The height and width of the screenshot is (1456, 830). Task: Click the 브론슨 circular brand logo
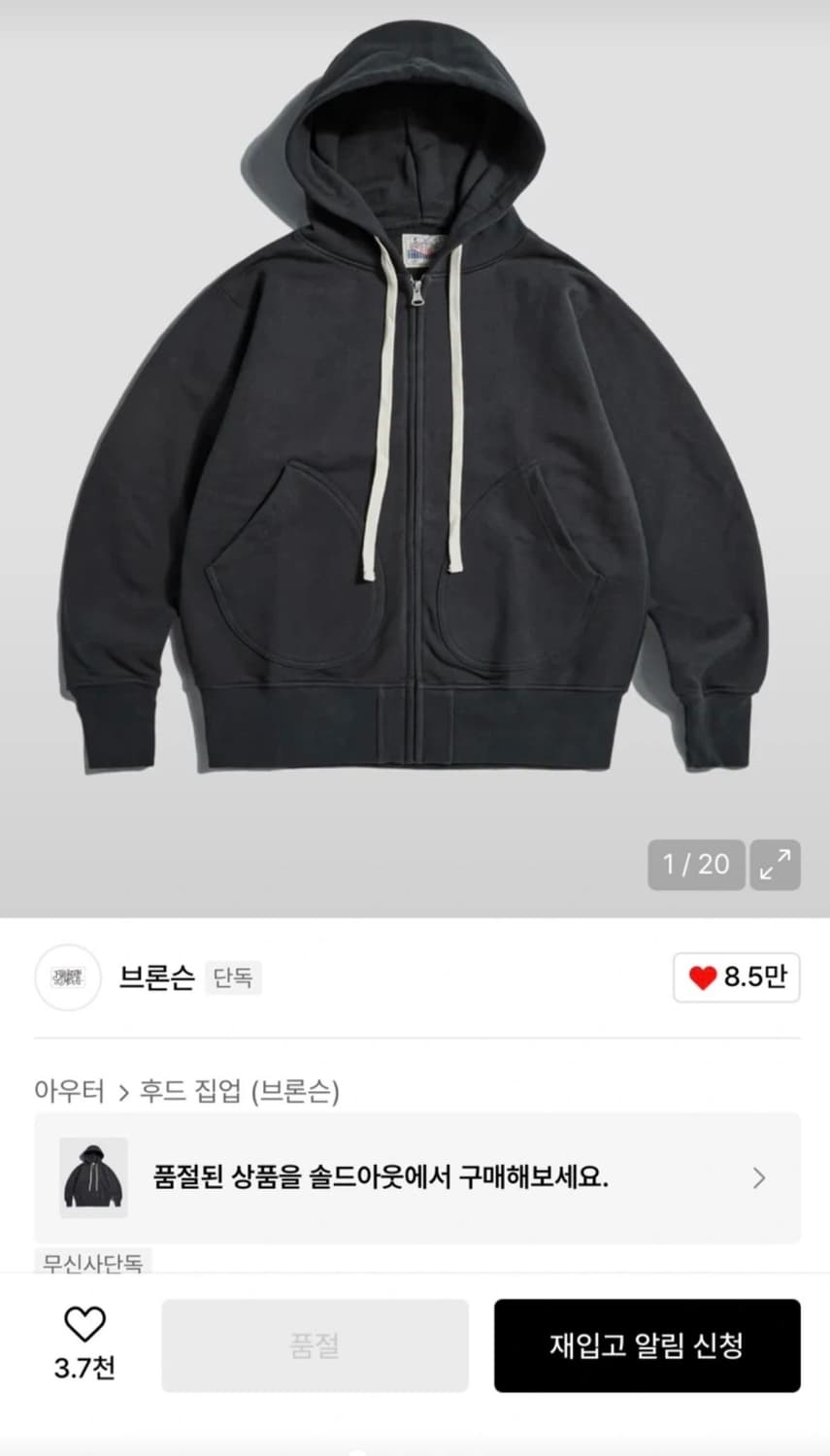point(67,978)
